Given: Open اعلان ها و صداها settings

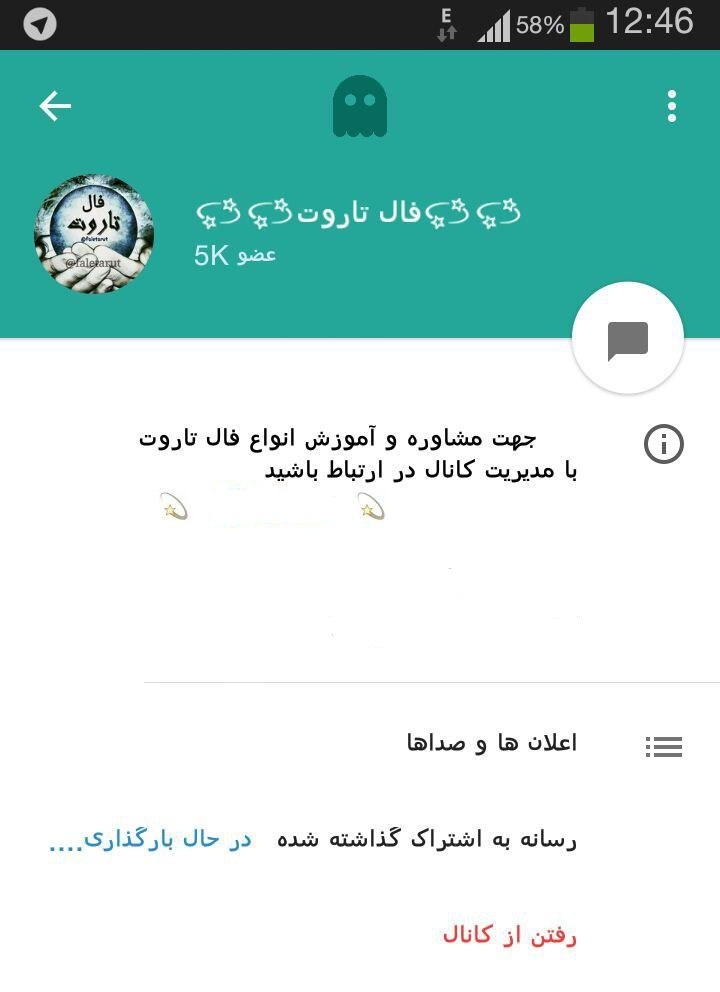Looking at the screenshot, I should (x=491, y=744).
